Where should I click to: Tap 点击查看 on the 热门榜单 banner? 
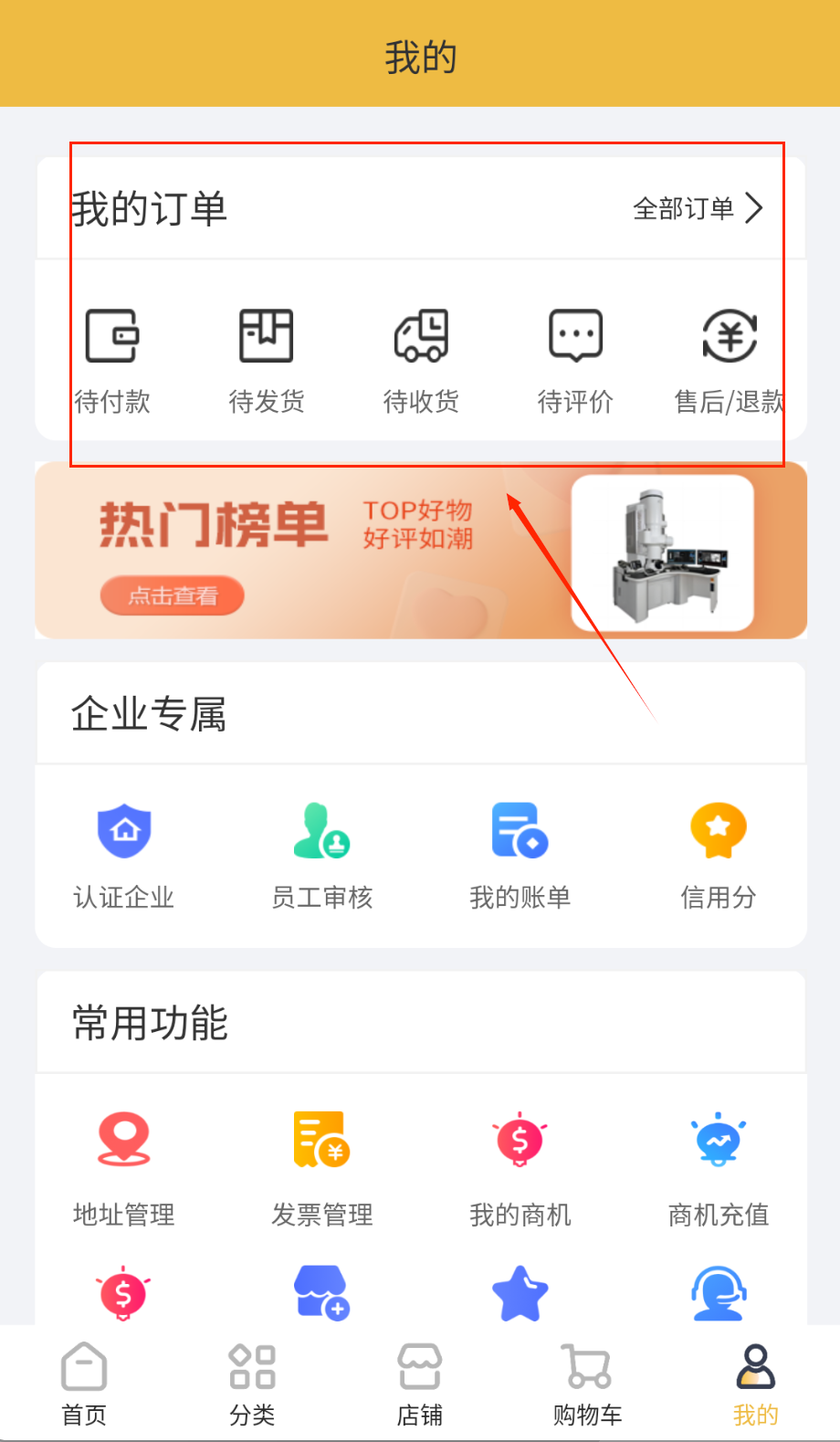click(x=173, y=596)
